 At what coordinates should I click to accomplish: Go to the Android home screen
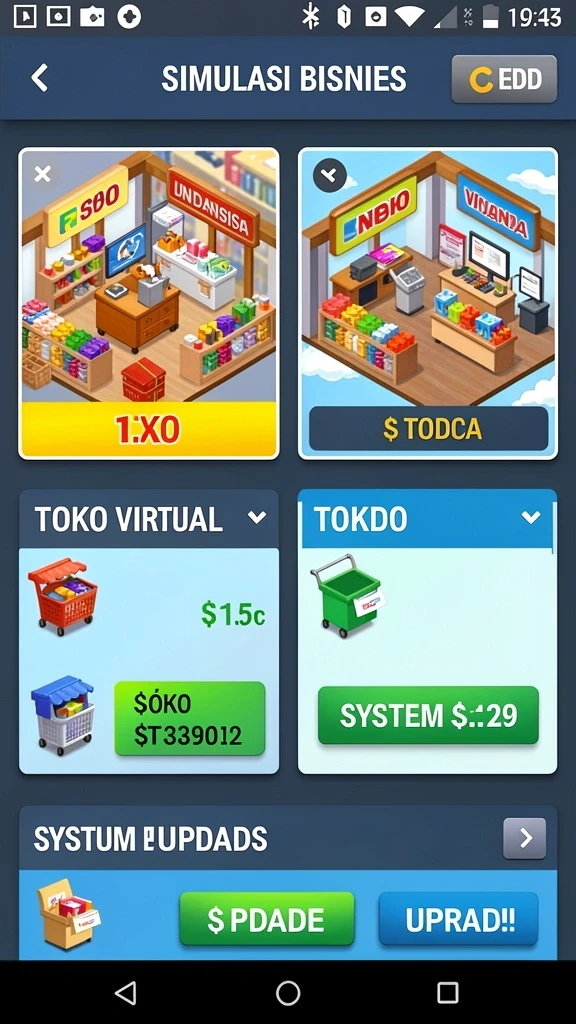(x=288, y=993)
